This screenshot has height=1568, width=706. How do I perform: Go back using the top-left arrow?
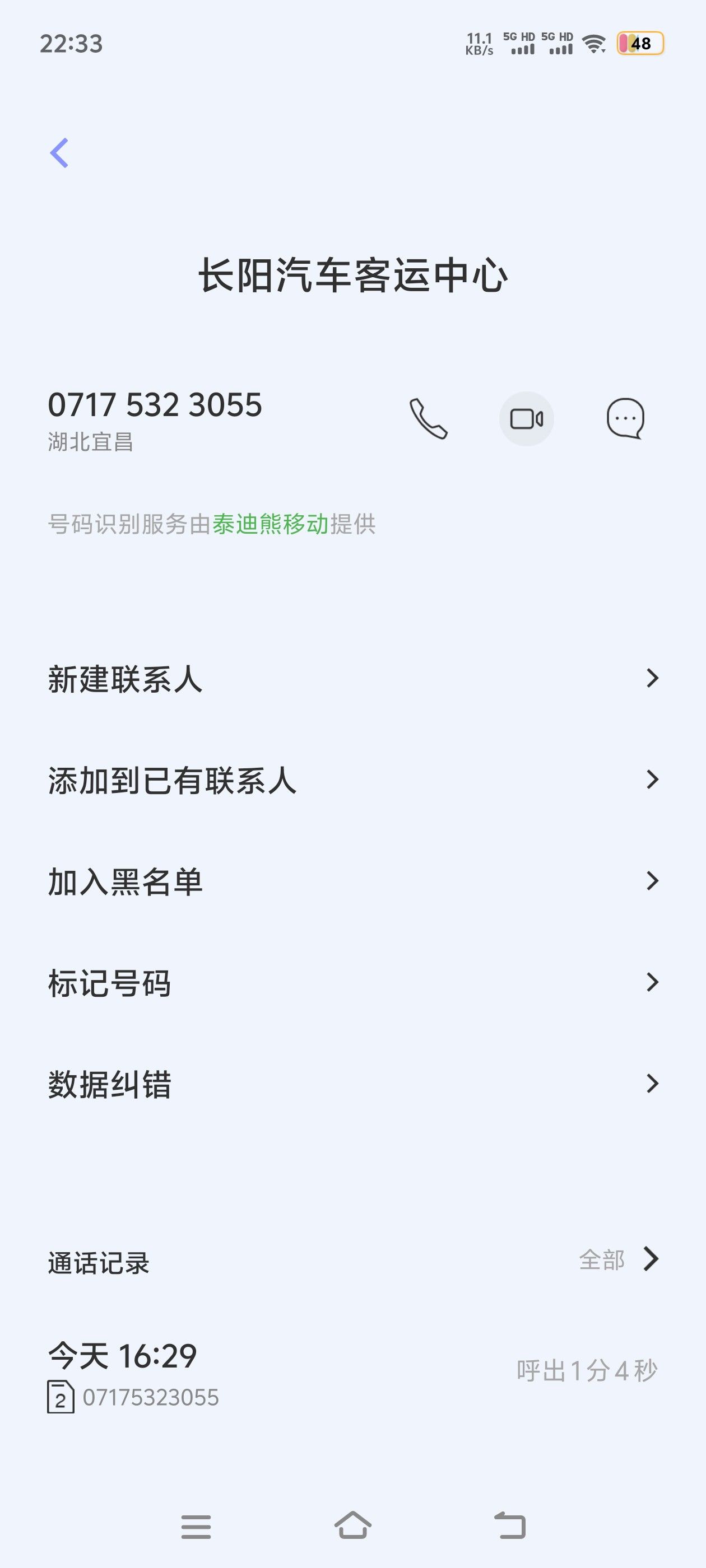pos(59,152)
